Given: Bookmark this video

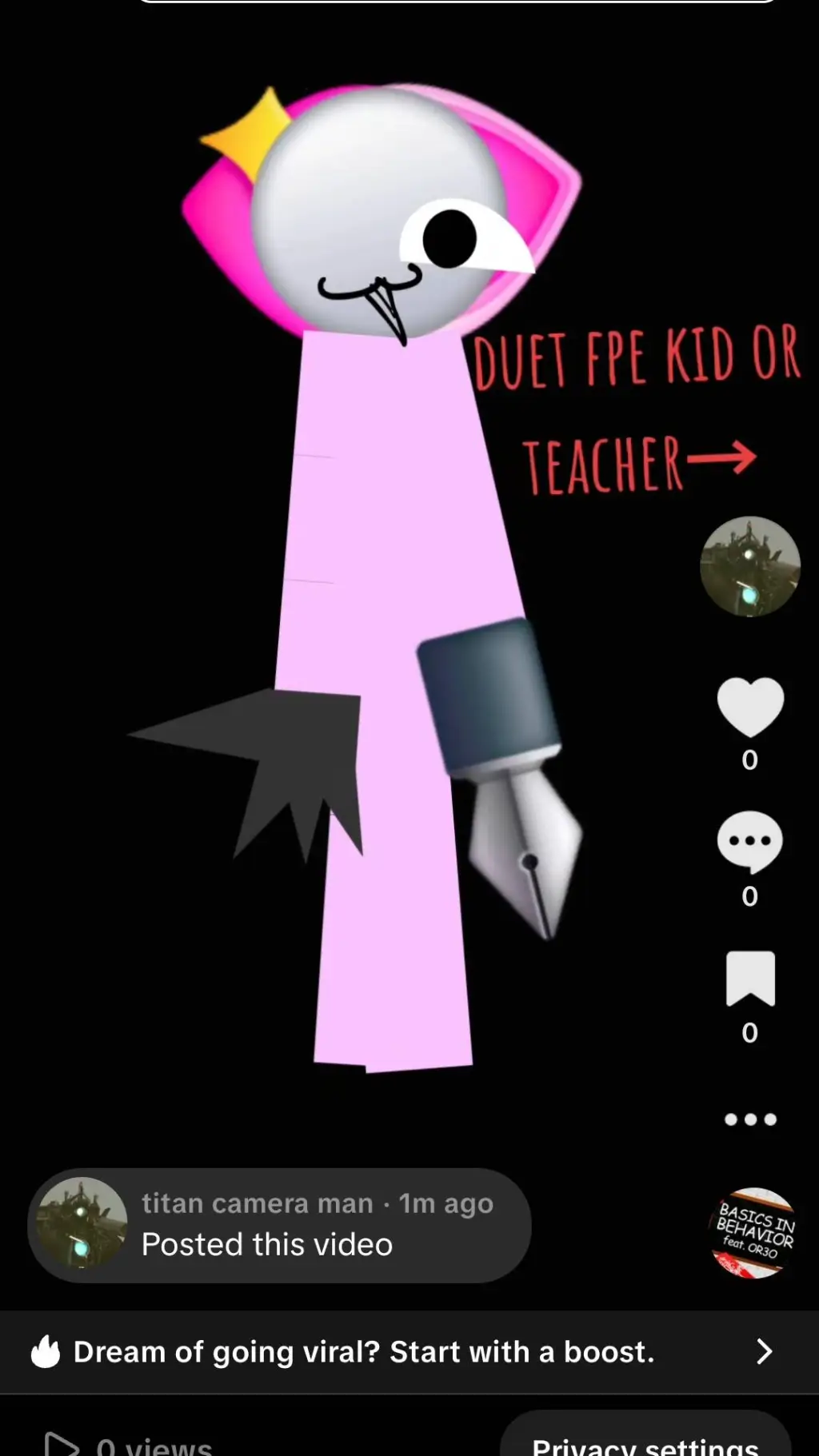Looking at the screenshot, I should (749, 979).
